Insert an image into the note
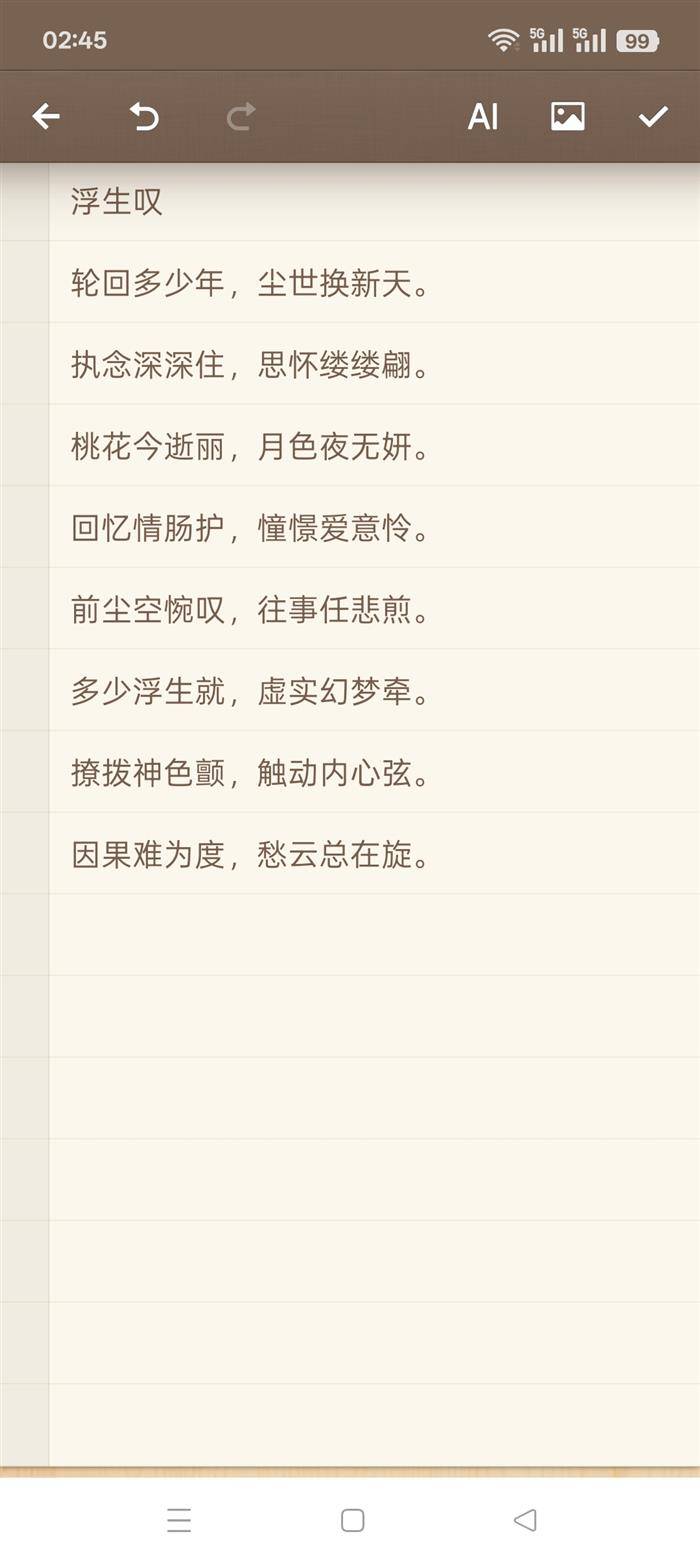Screen dimensions: 700x1563 pyautogui.click(x=568, y=117)
